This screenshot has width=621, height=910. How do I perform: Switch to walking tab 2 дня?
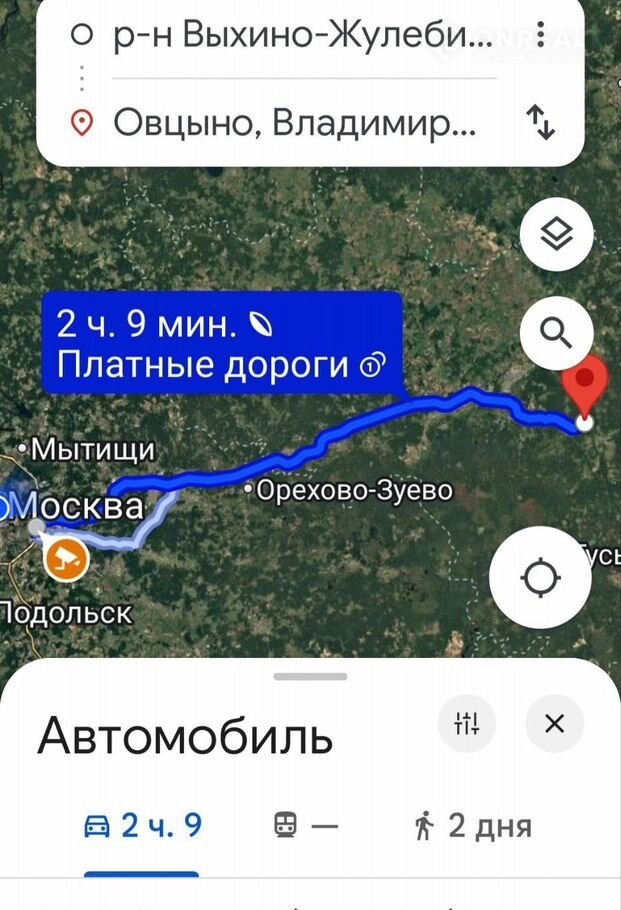click(472, 826)
